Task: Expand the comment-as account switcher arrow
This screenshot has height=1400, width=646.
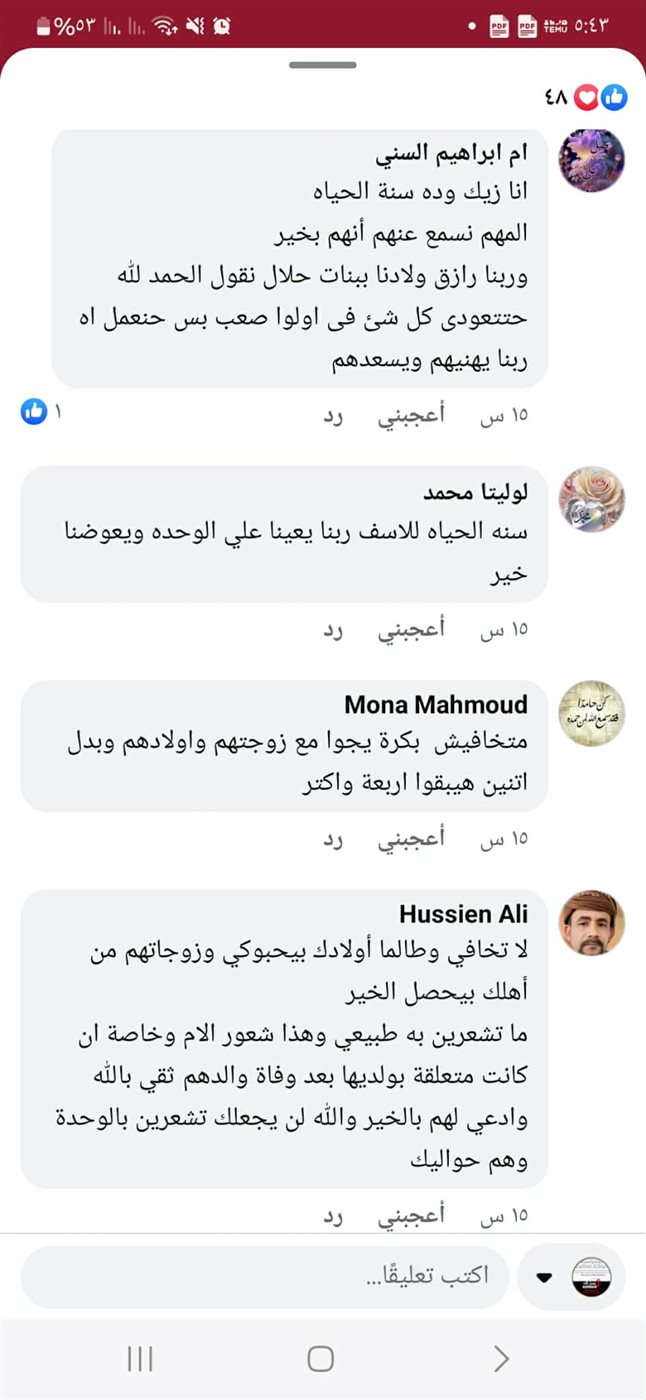Action: coord(545,1277)
